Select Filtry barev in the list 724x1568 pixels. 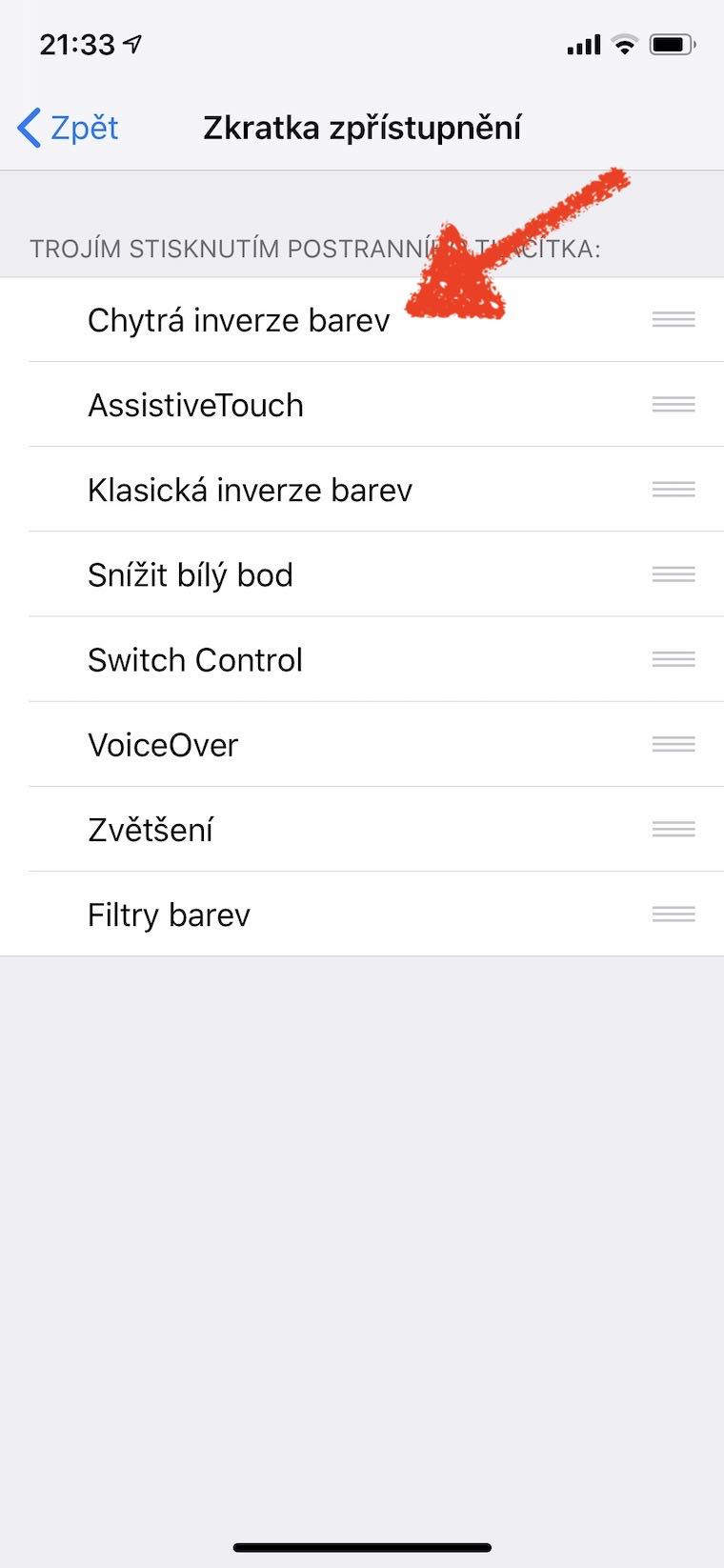[169, 915]
